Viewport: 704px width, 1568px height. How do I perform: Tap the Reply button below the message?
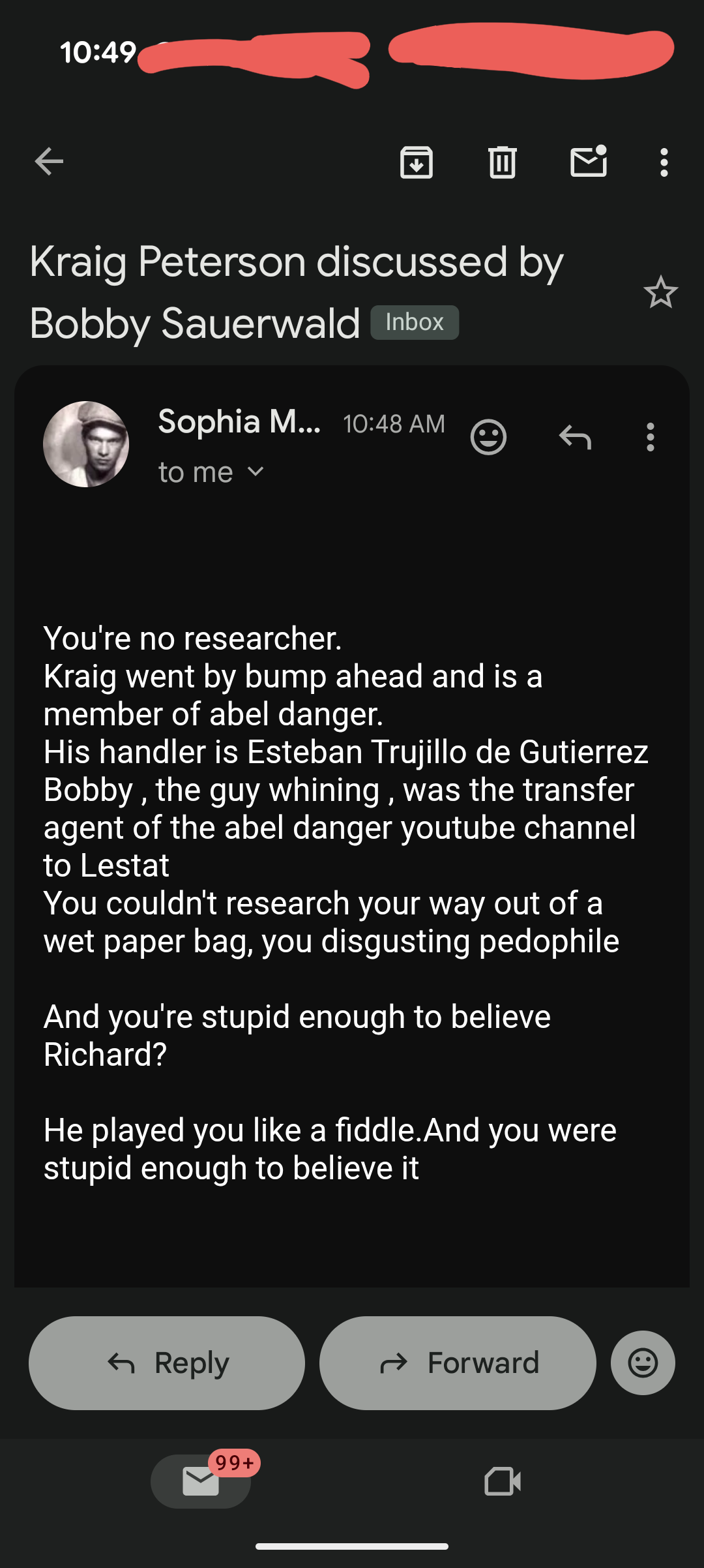[167, 1363]
